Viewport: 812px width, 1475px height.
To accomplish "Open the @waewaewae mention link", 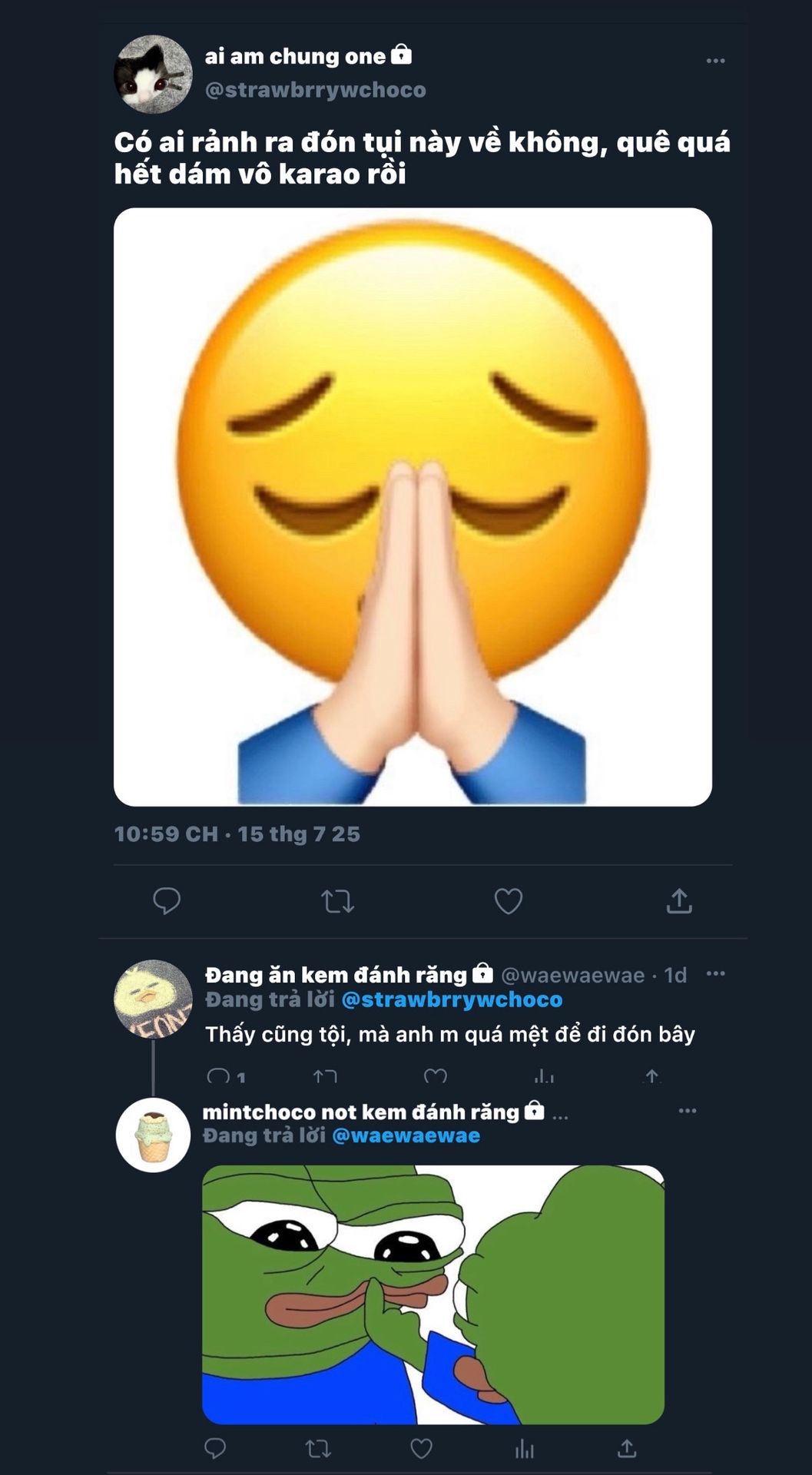I will click(406, 1135).
